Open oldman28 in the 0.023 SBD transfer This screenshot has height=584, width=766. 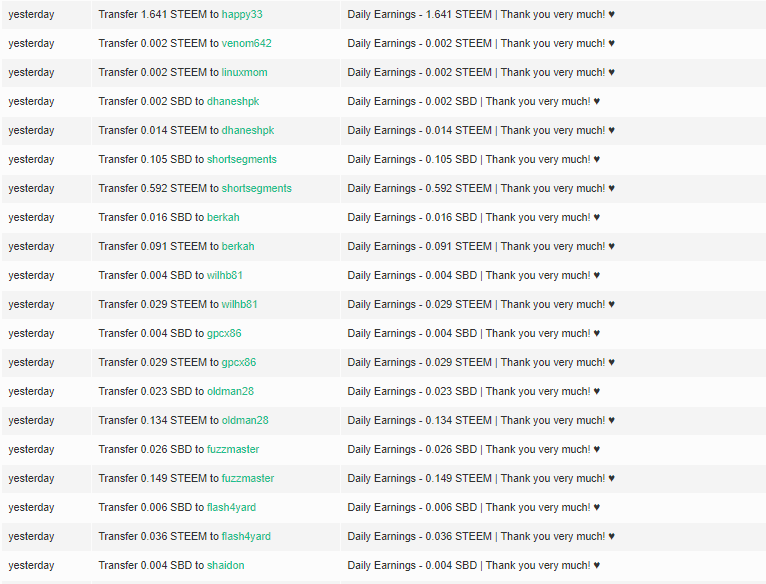(230, 391)
